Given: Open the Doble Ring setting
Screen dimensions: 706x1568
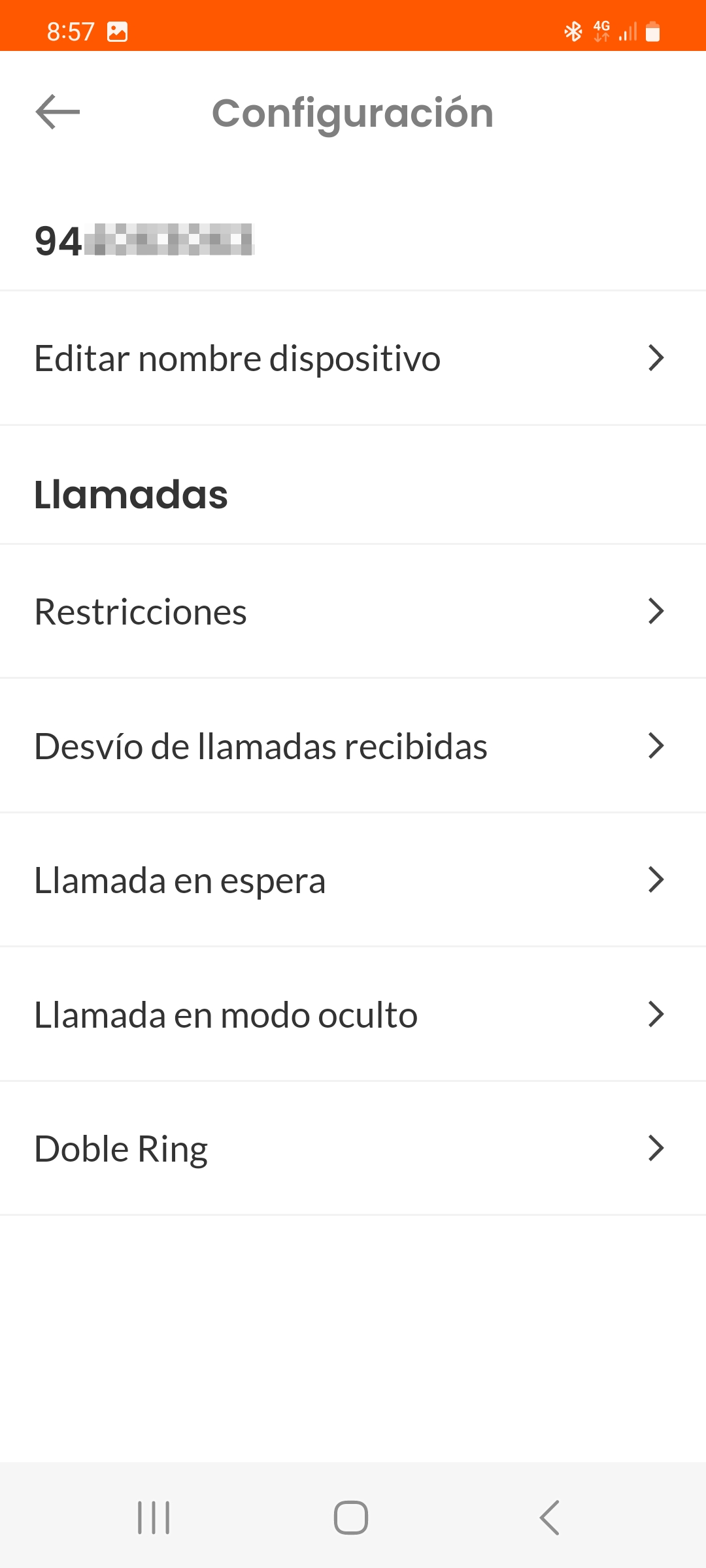Looking at the screenshot, I should click(x=353, y=1149).
